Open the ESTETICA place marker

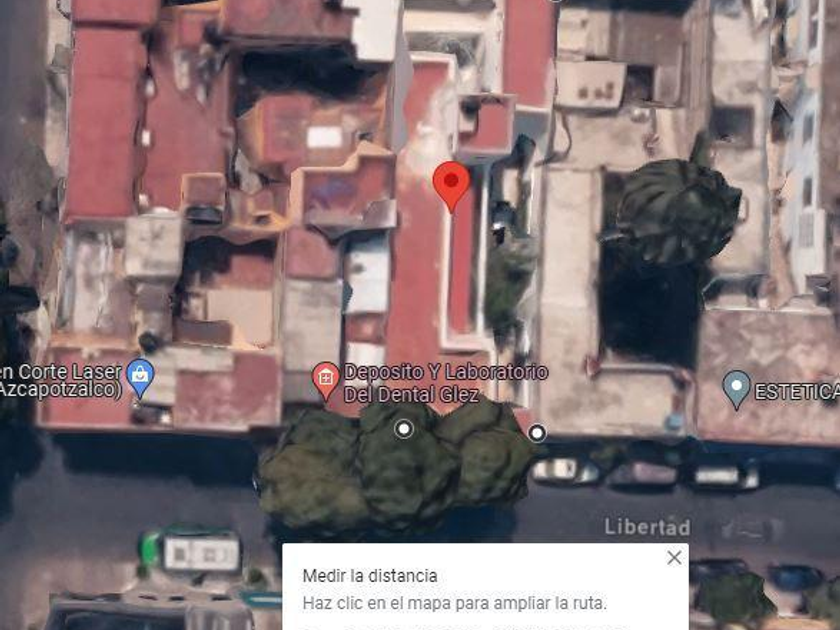(737, 389)
